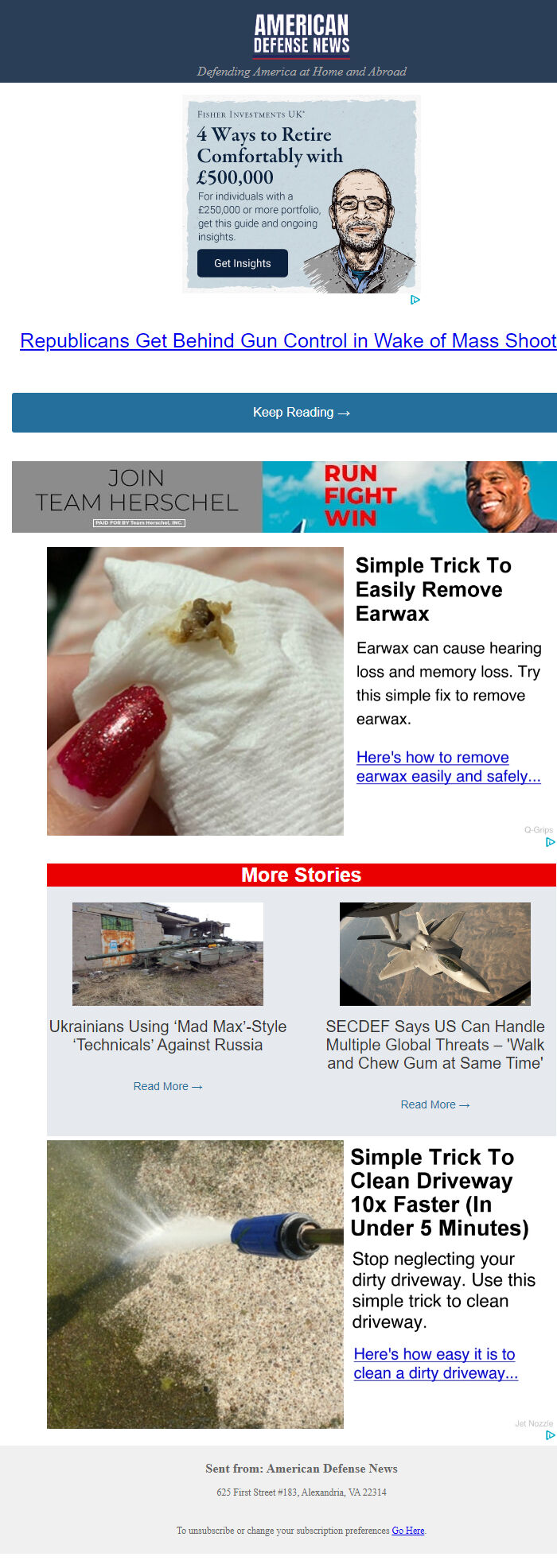This screenshot has width=557, height=1568.
Task: Read more about Ukrainians using technicals
Action: 167,1086
